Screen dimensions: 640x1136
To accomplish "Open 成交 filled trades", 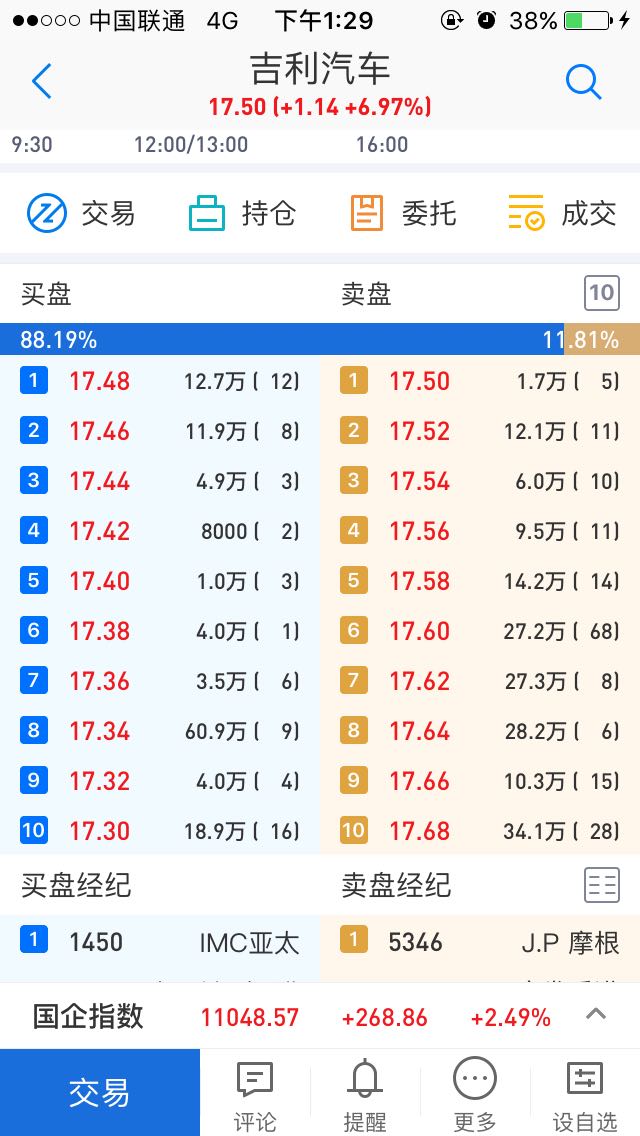I will [x=562, y=214].
